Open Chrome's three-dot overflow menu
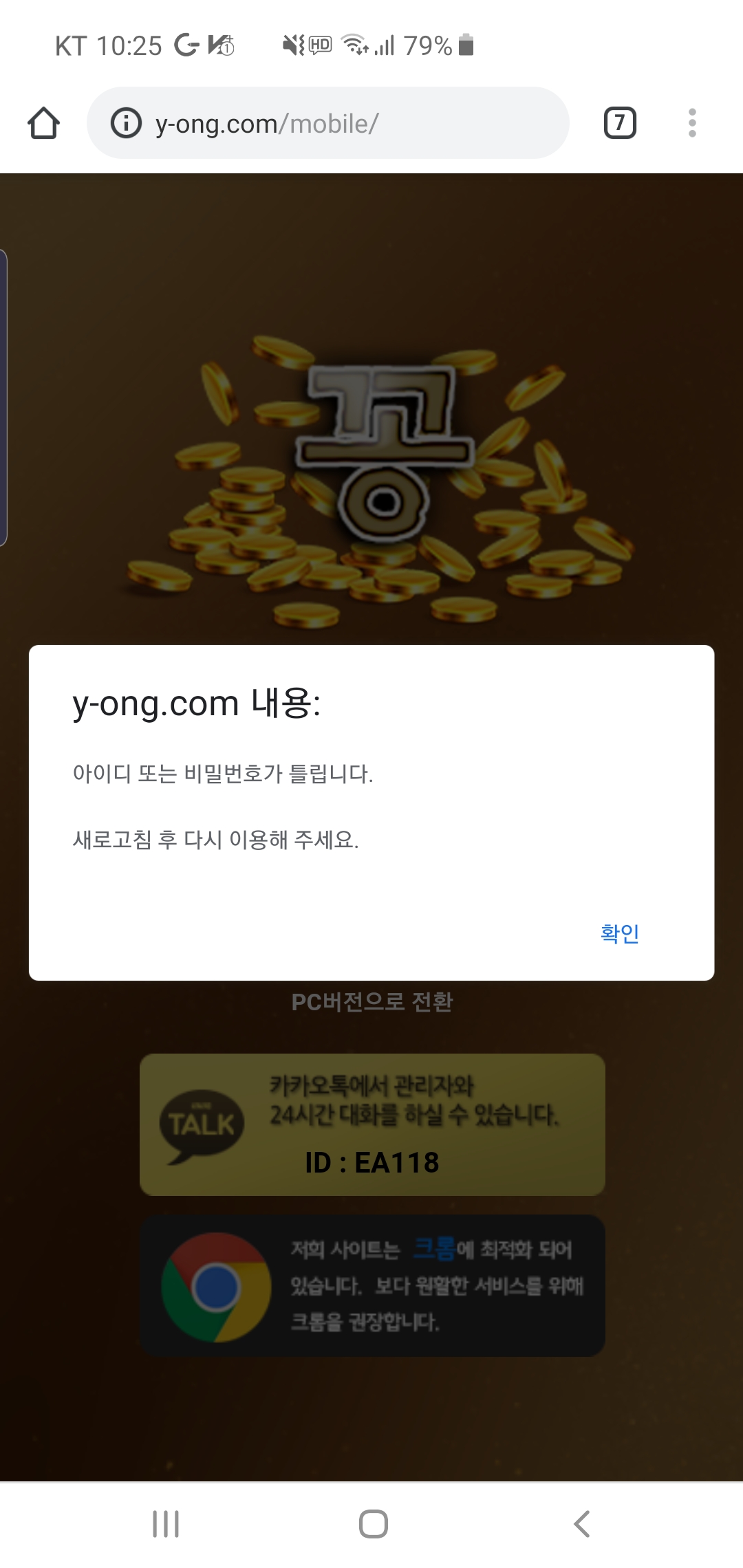The height and width of the screenshot is (1568, 743). coord(692,123)
